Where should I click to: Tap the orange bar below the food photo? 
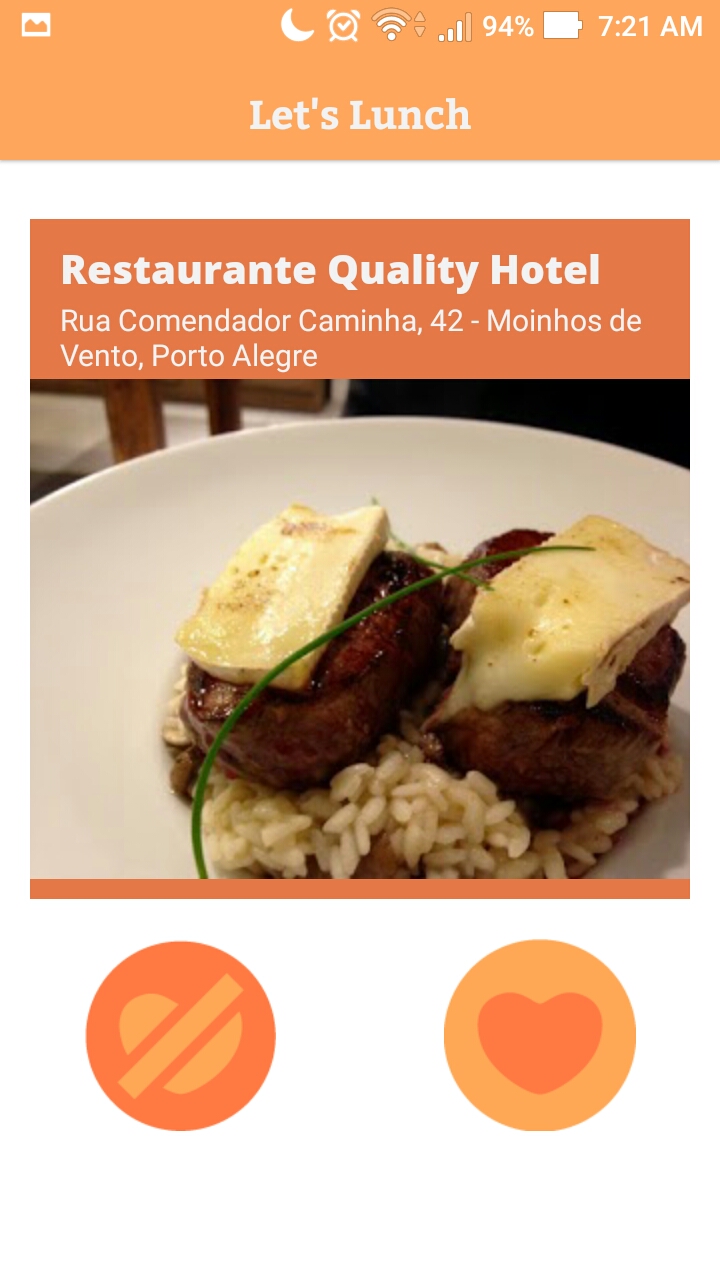(360, 888)
